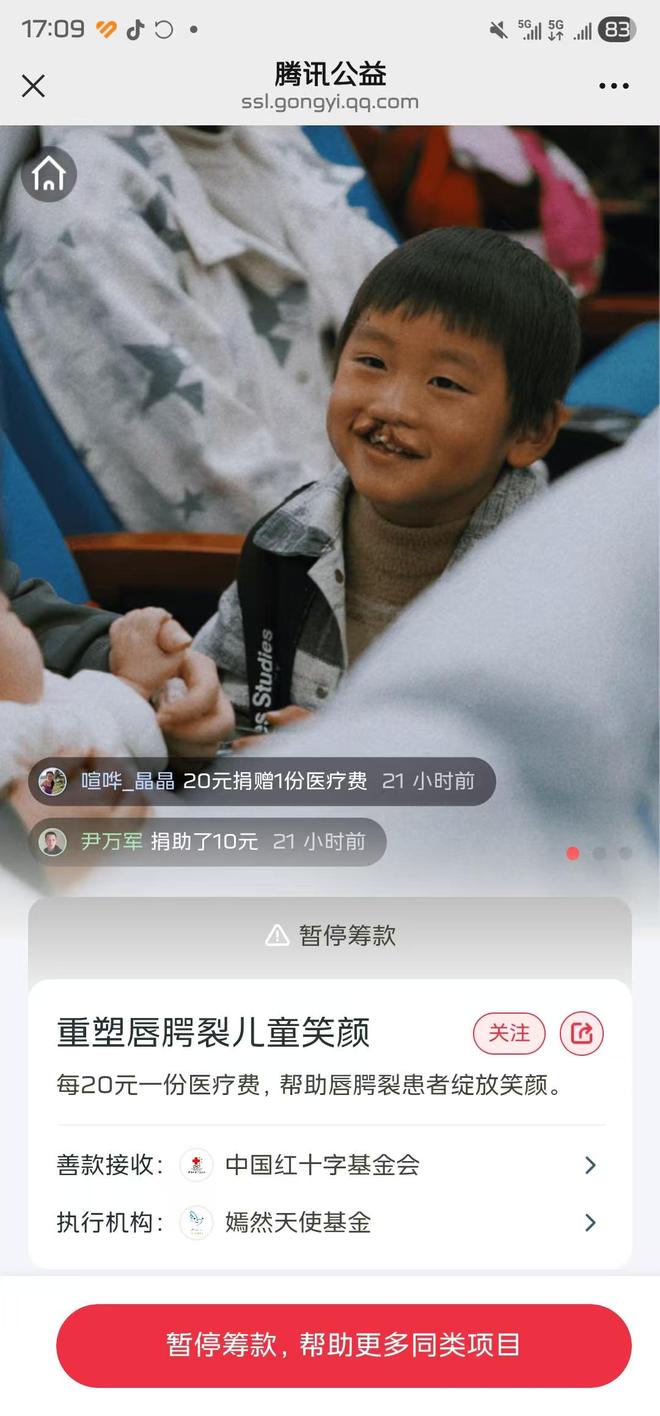660x1416 pixels.
Task: Share this charity project
Action: pyautogui.click(x=581, y=1033)
